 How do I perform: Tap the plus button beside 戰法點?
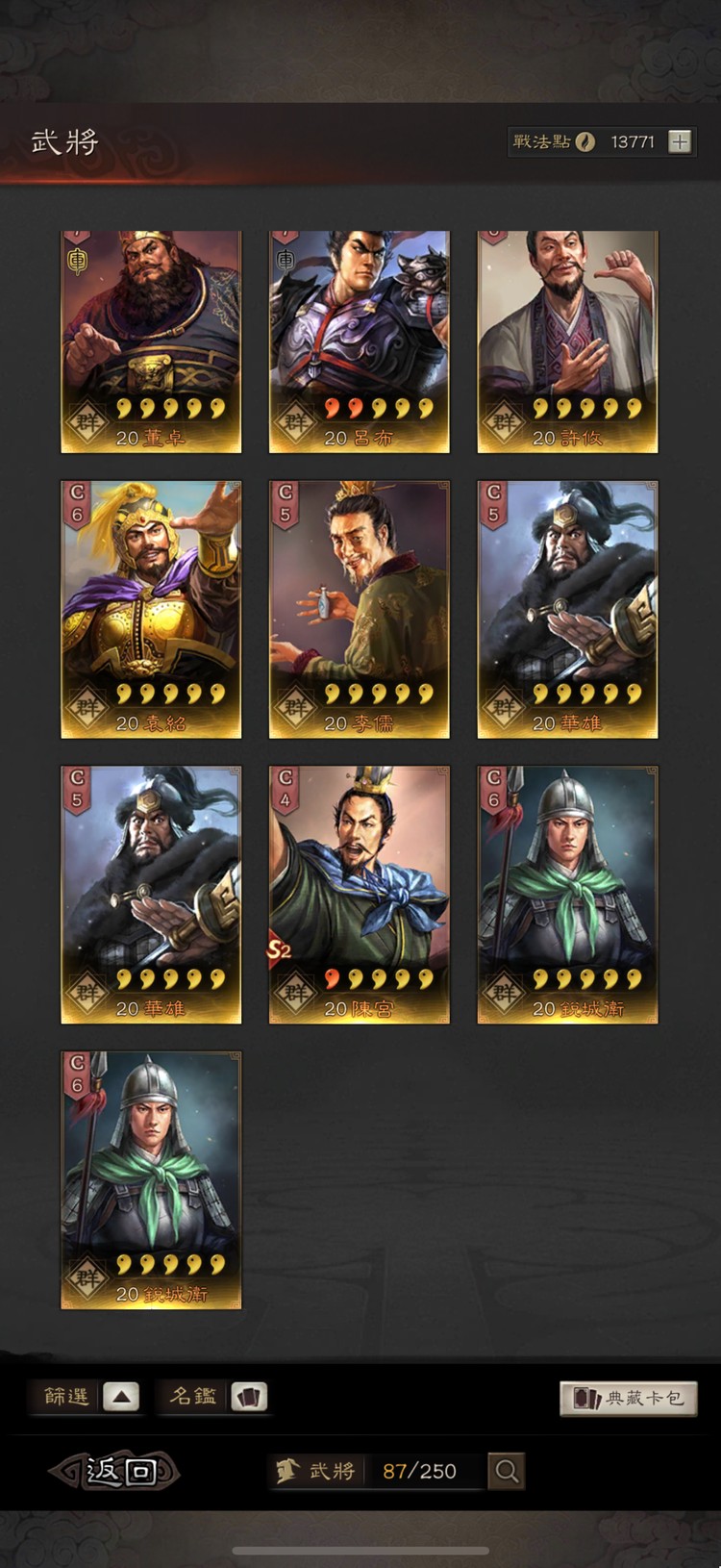tap(680, 141)
